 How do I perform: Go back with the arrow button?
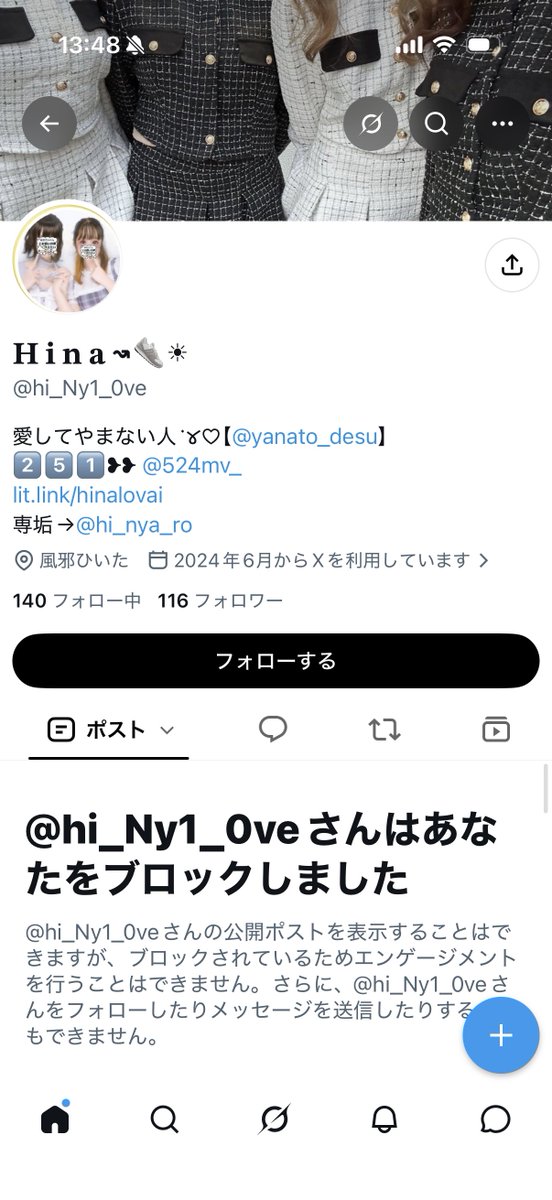pos(49,124)
